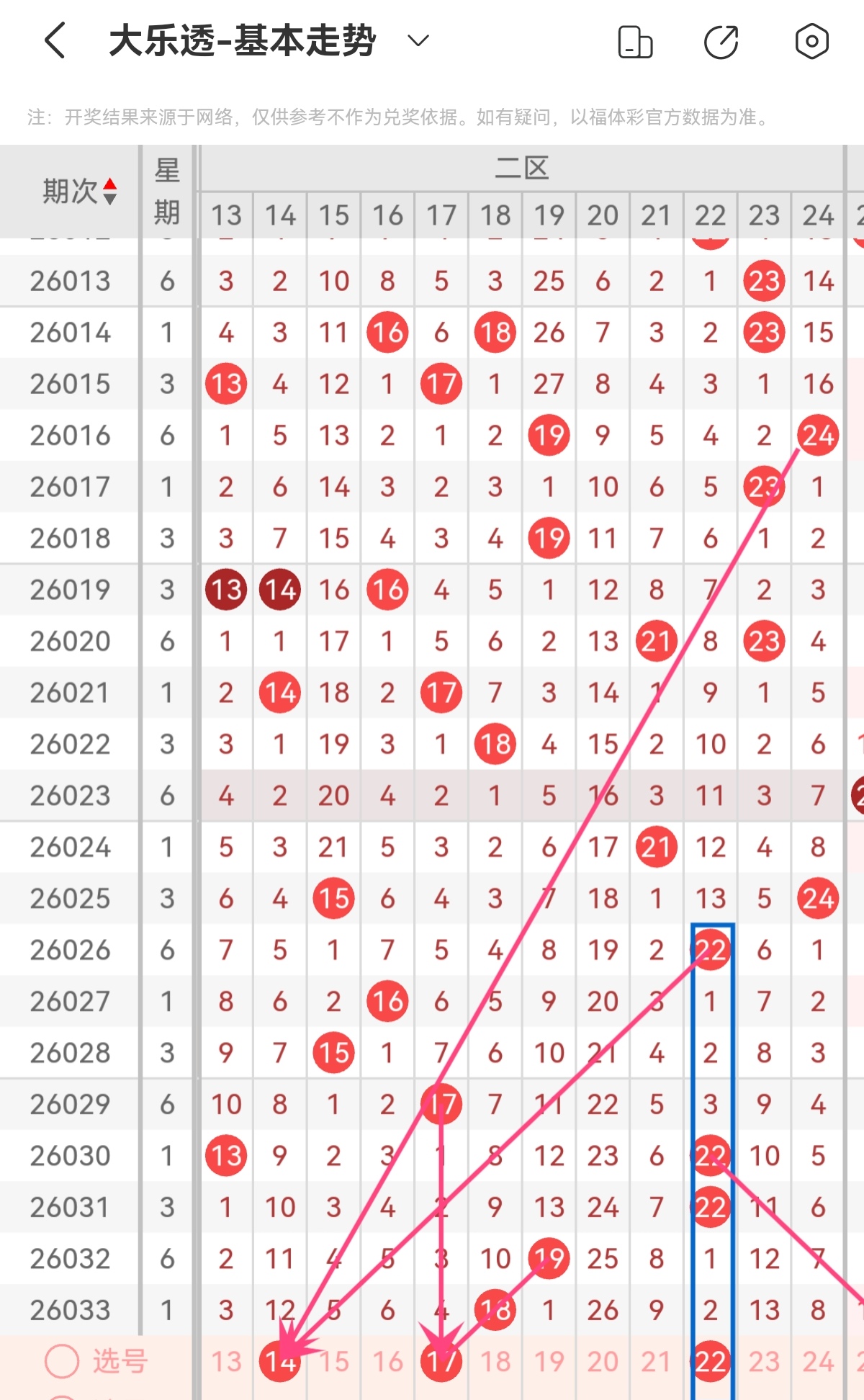Open the floating window icon in top bar
The width and height of the screenshot is (864, 1400).
pos(634,41)
